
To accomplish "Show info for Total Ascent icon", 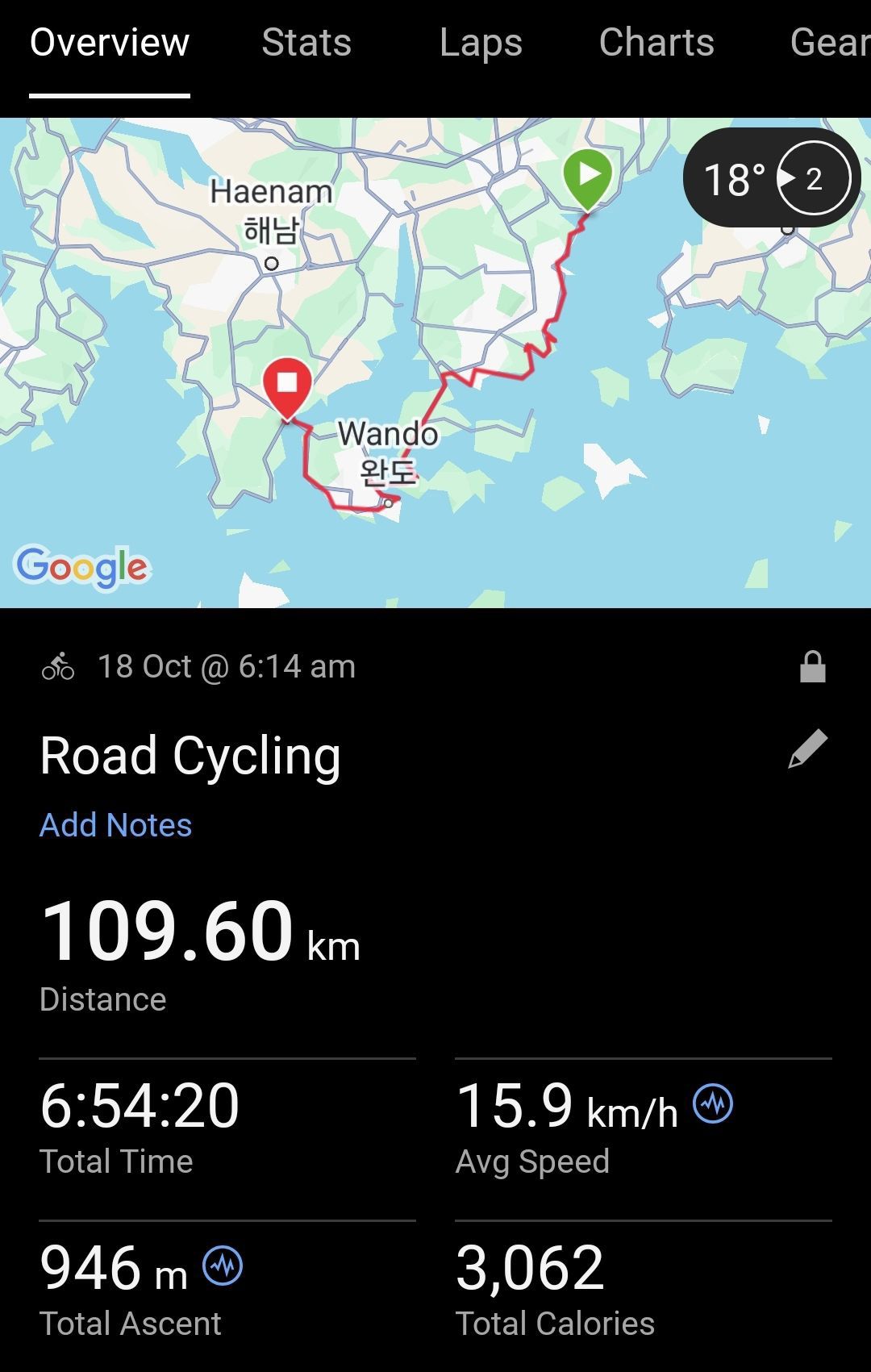I will point(222,1266).
